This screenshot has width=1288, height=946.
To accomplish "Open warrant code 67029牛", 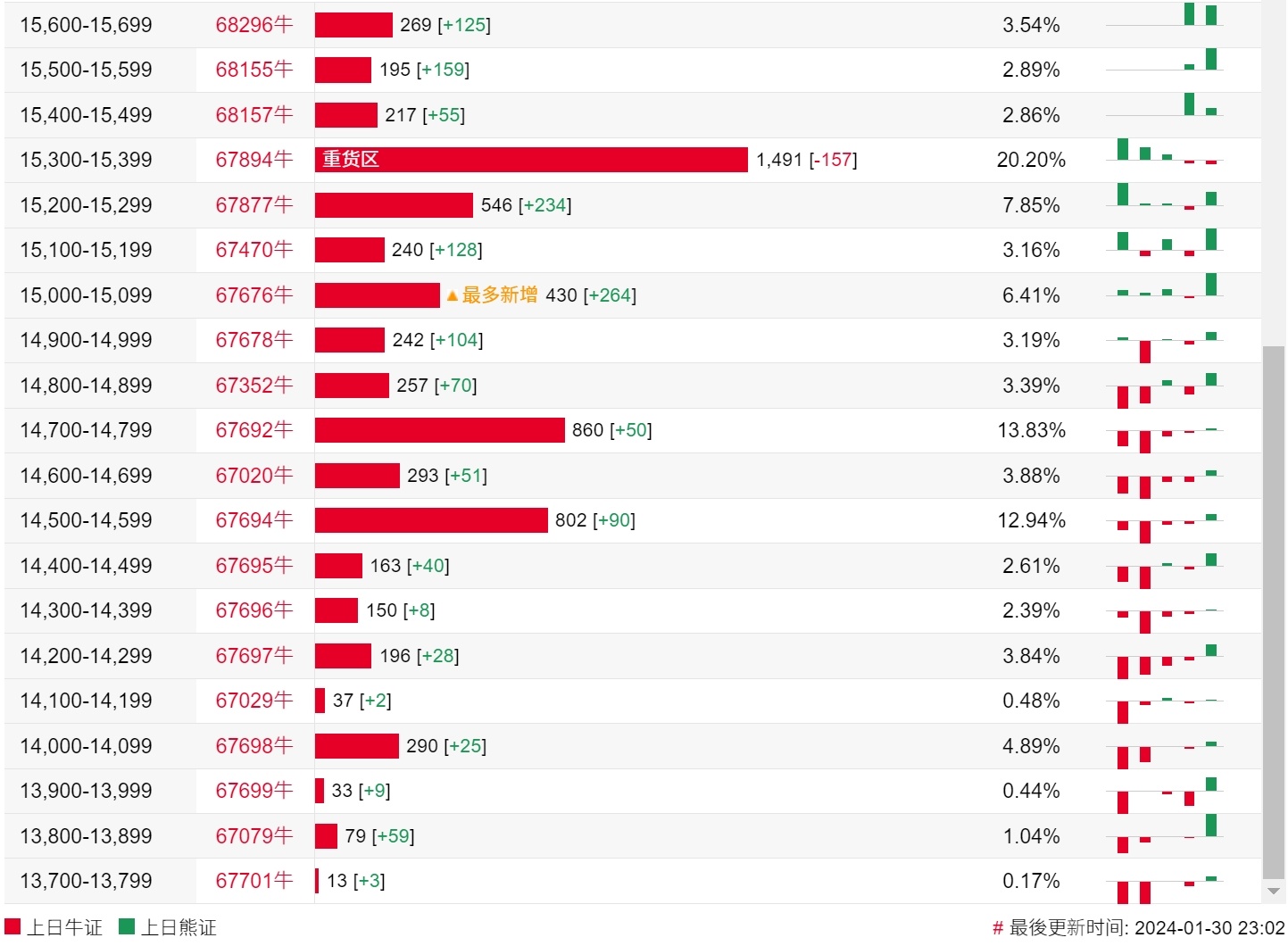I will click(253, 701).
